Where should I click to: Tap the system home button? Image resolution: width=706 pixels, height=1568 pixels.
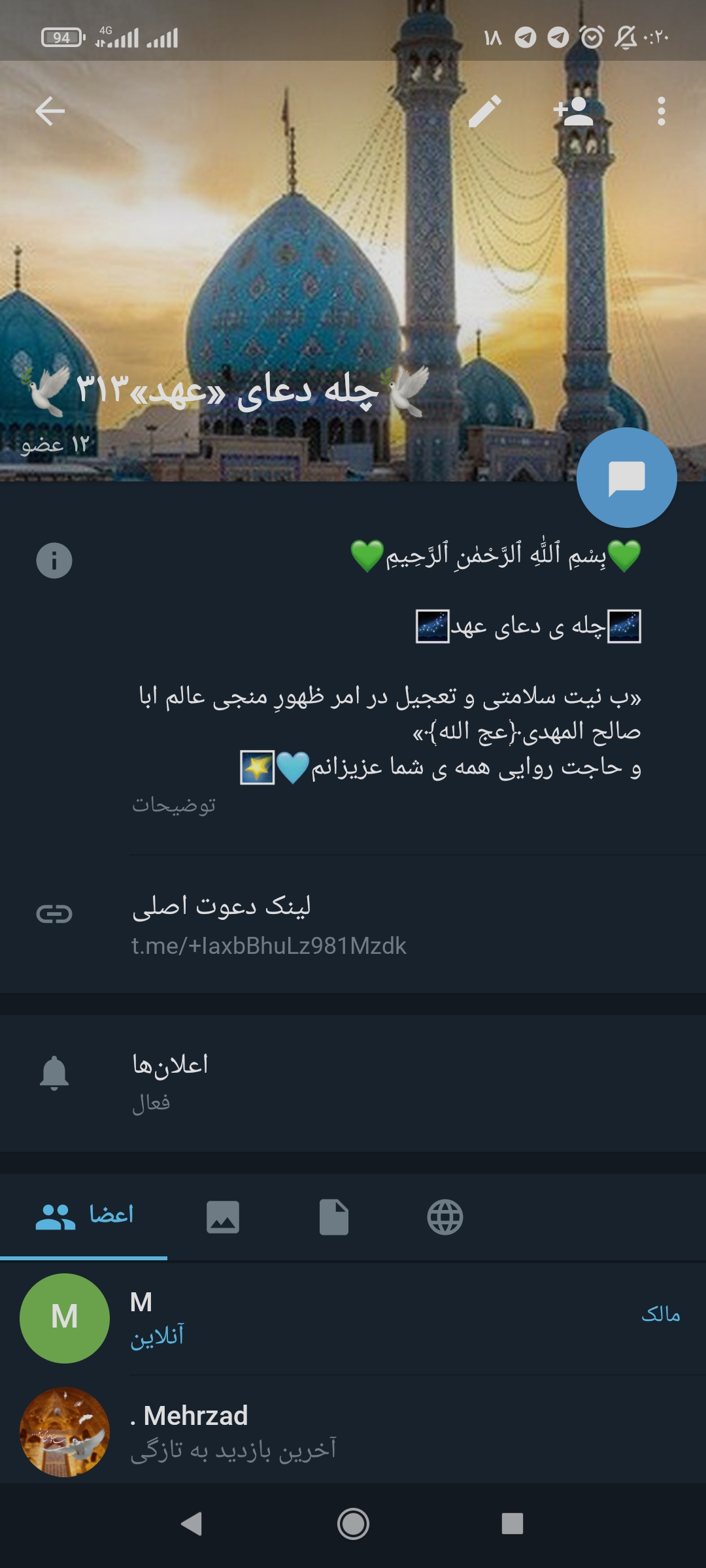pyautogui.click(x=353, y=1524)
